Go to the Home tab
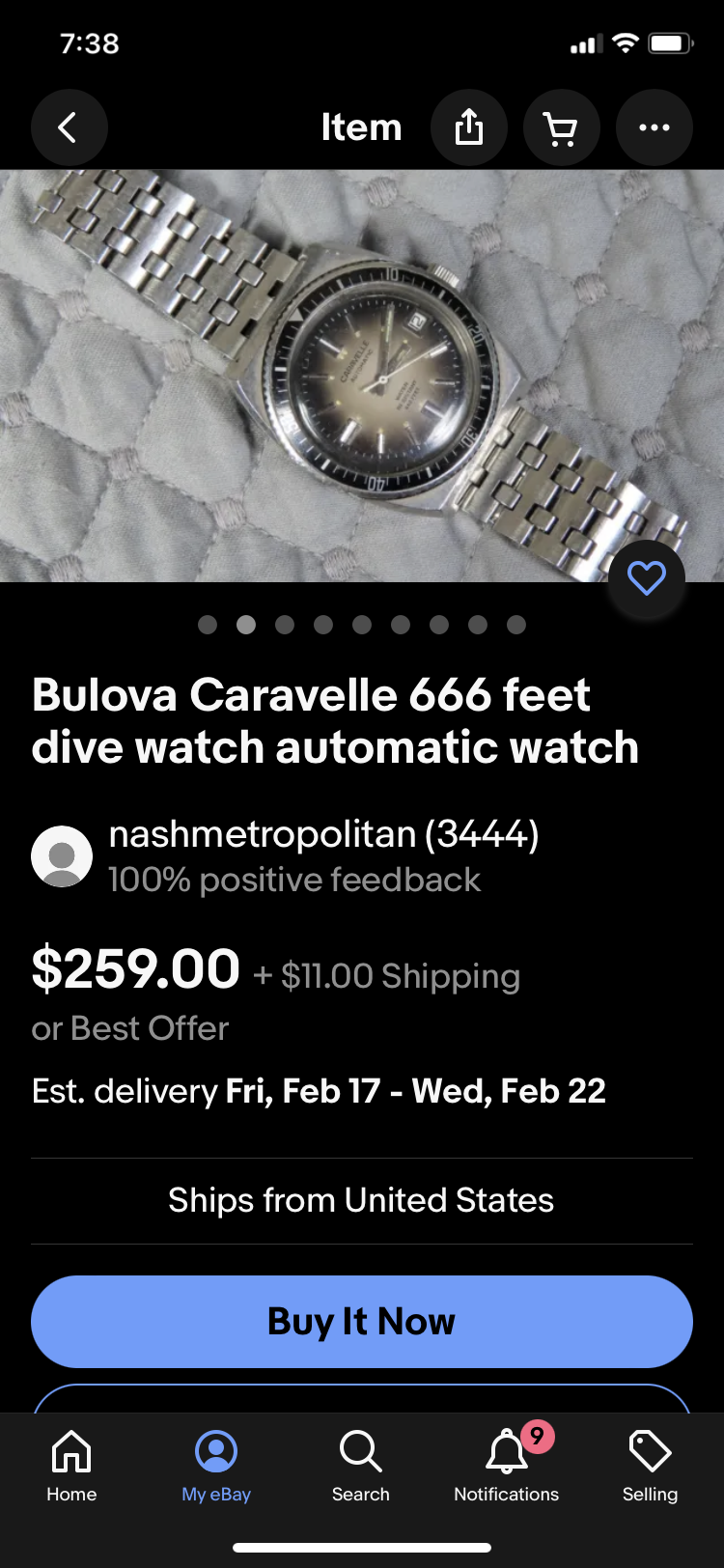This screenshot has height=1568, width=724. coord(71,1466)
